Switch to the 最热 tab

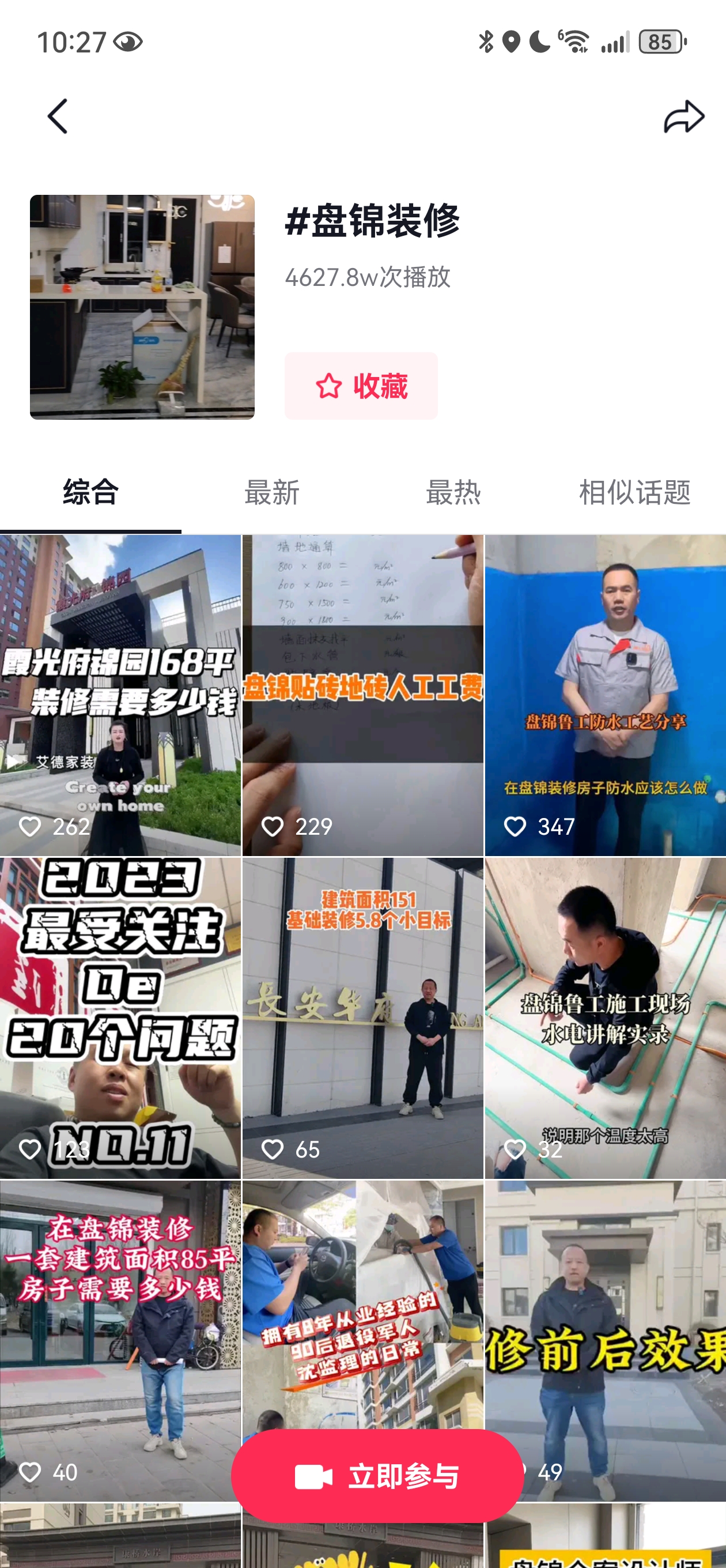pyautogui.click(x=453, y=492)
